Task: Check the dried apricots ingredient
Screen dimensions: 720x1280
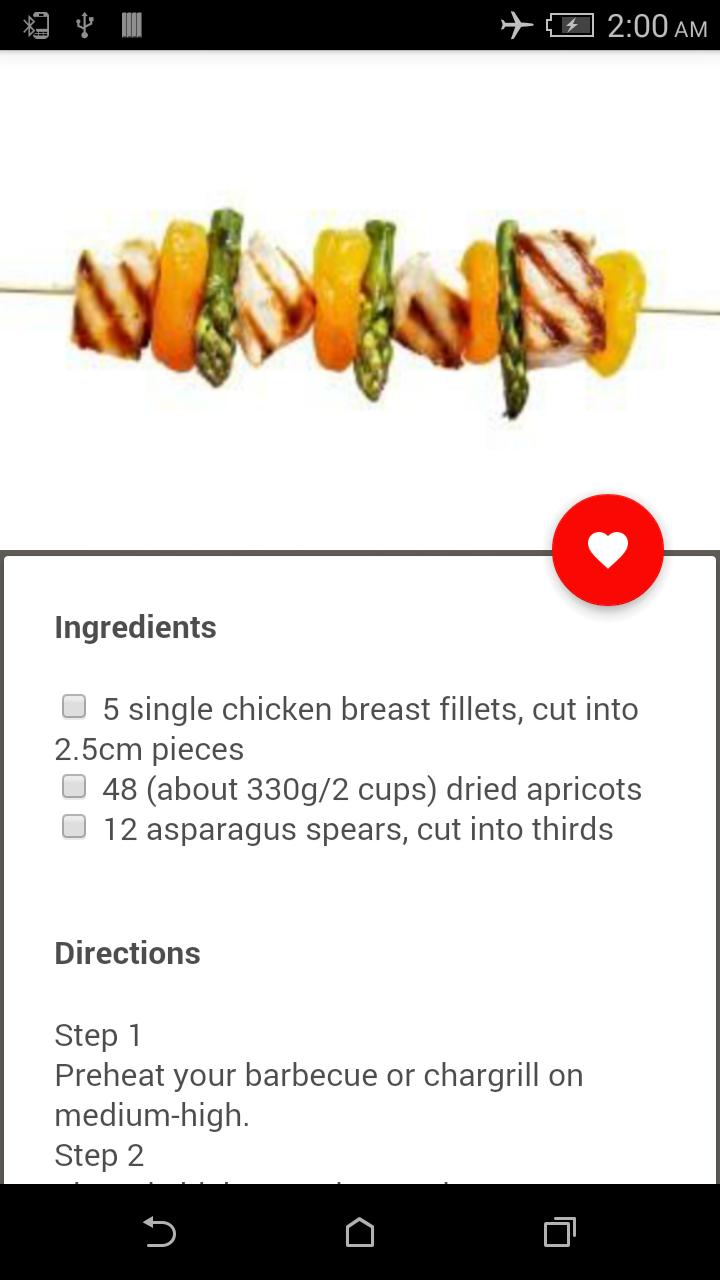Action: pos(74,786)
